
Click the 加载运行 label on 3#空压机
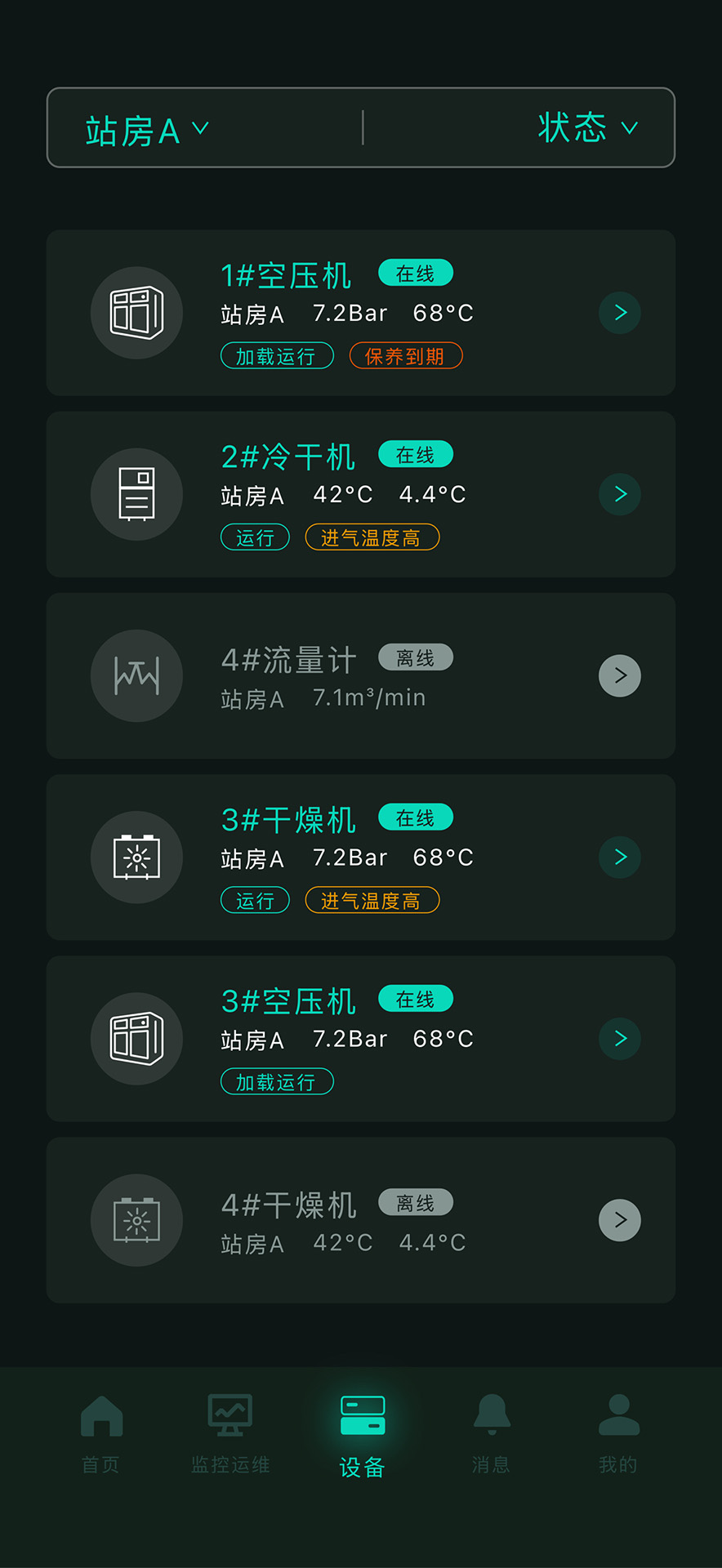(x=277, y=1081)
